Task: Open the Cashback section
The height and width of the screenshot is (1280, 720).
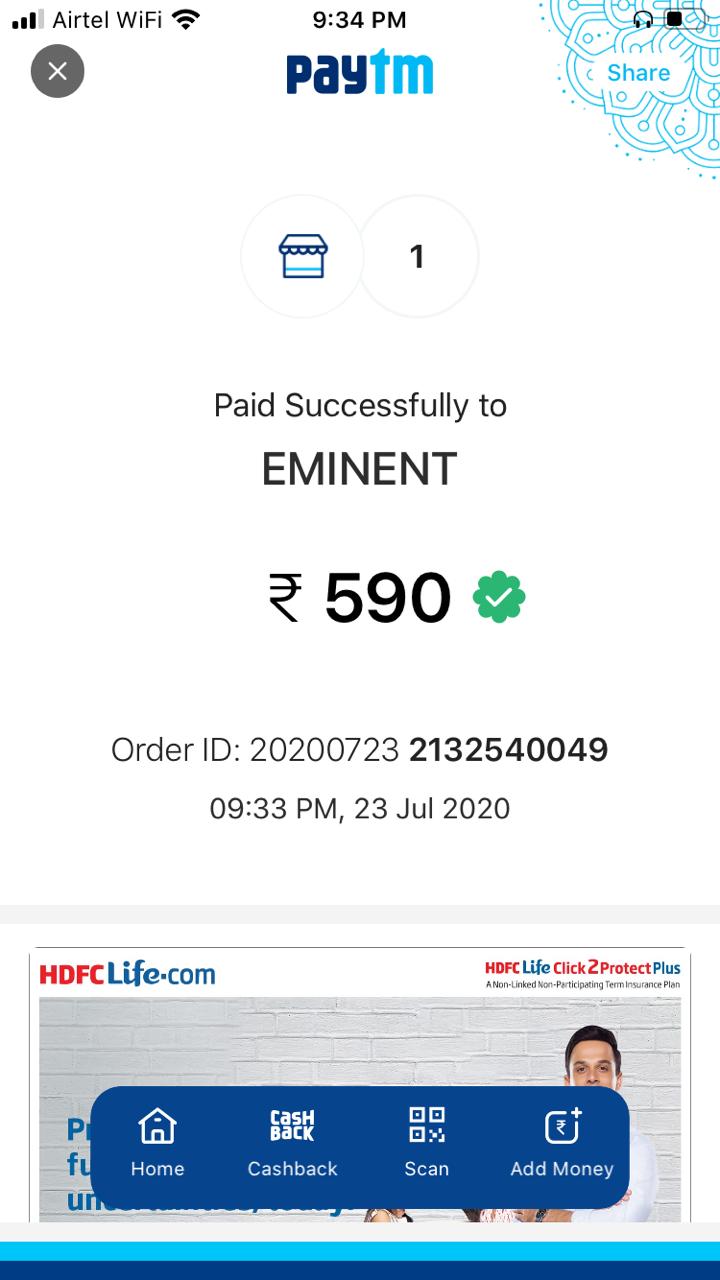Action: 292,1143
